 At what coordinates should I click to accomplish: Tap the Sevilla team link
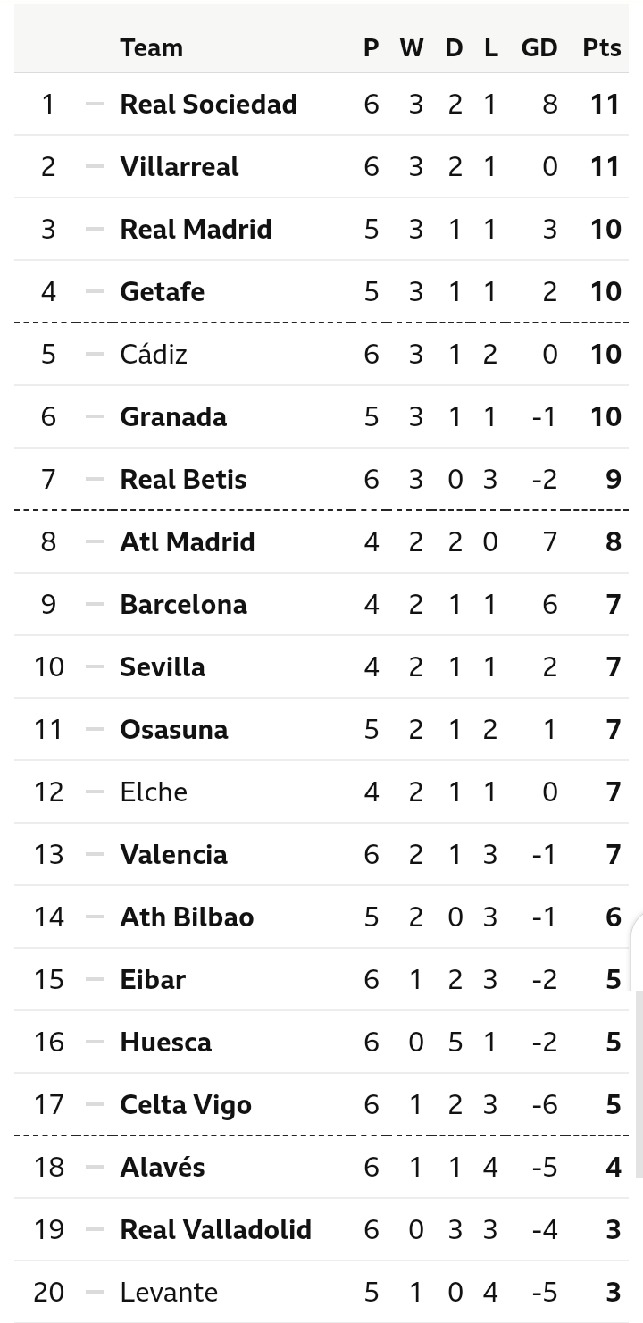pyautogui.click(x=162, y=666)
